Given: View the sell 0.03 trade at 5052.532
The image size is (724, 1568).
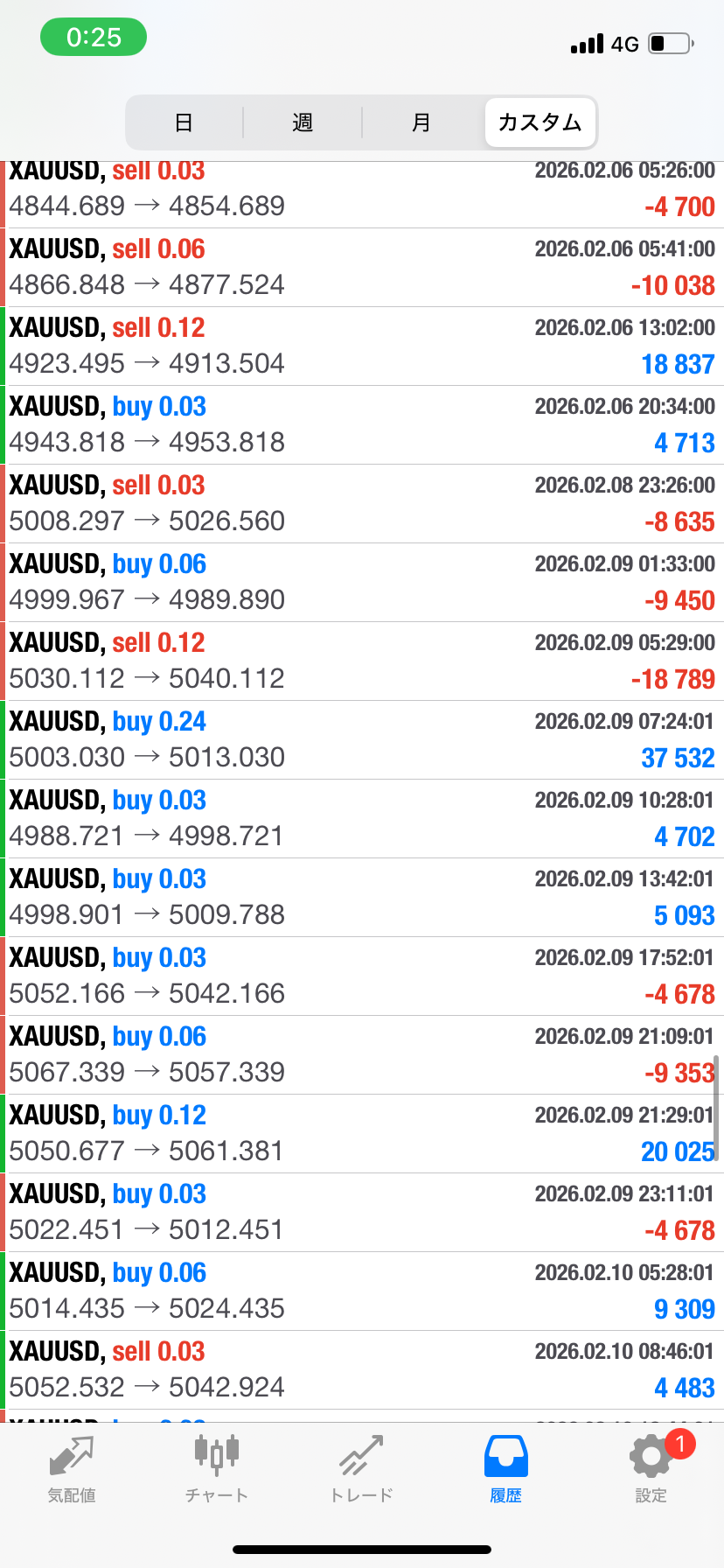Looking at the screenshot, I should click(362, 1369).
